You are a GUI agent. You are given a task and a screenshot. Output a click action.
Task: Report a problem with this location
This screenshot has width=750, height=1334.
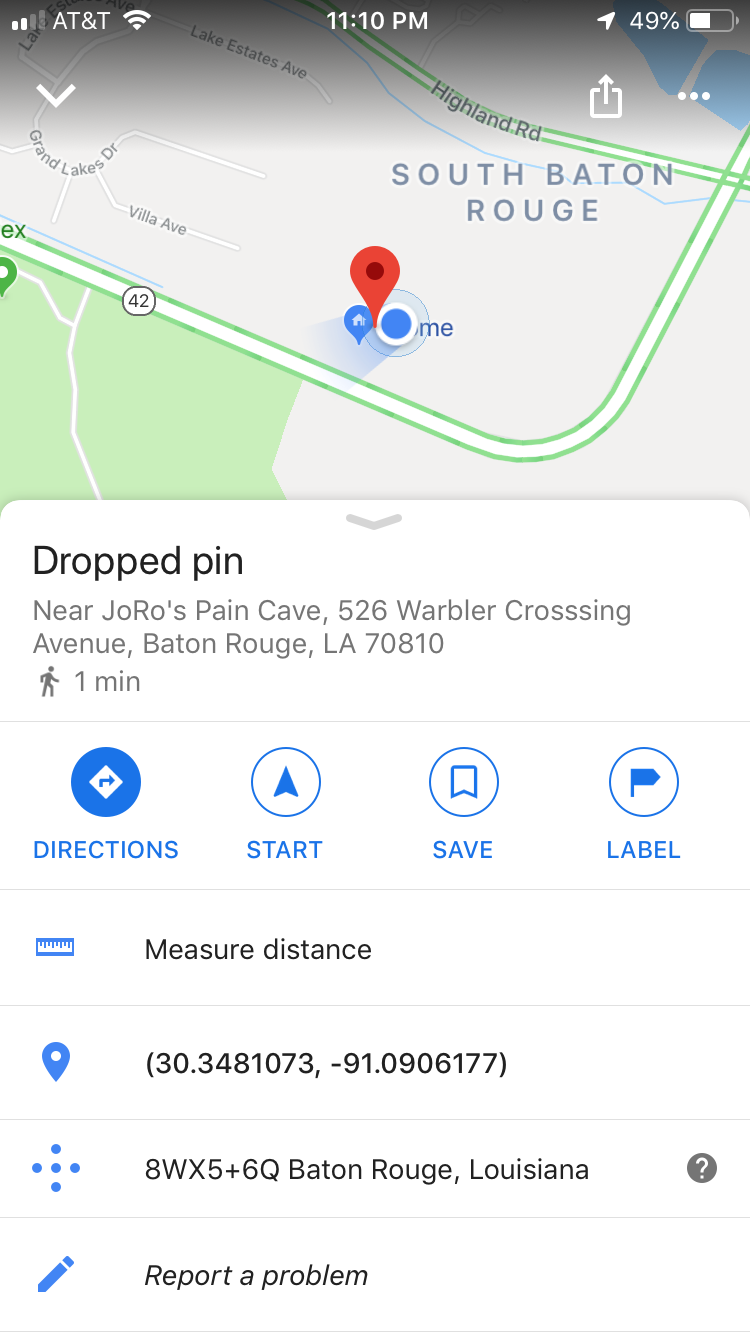coord(375,1275)
